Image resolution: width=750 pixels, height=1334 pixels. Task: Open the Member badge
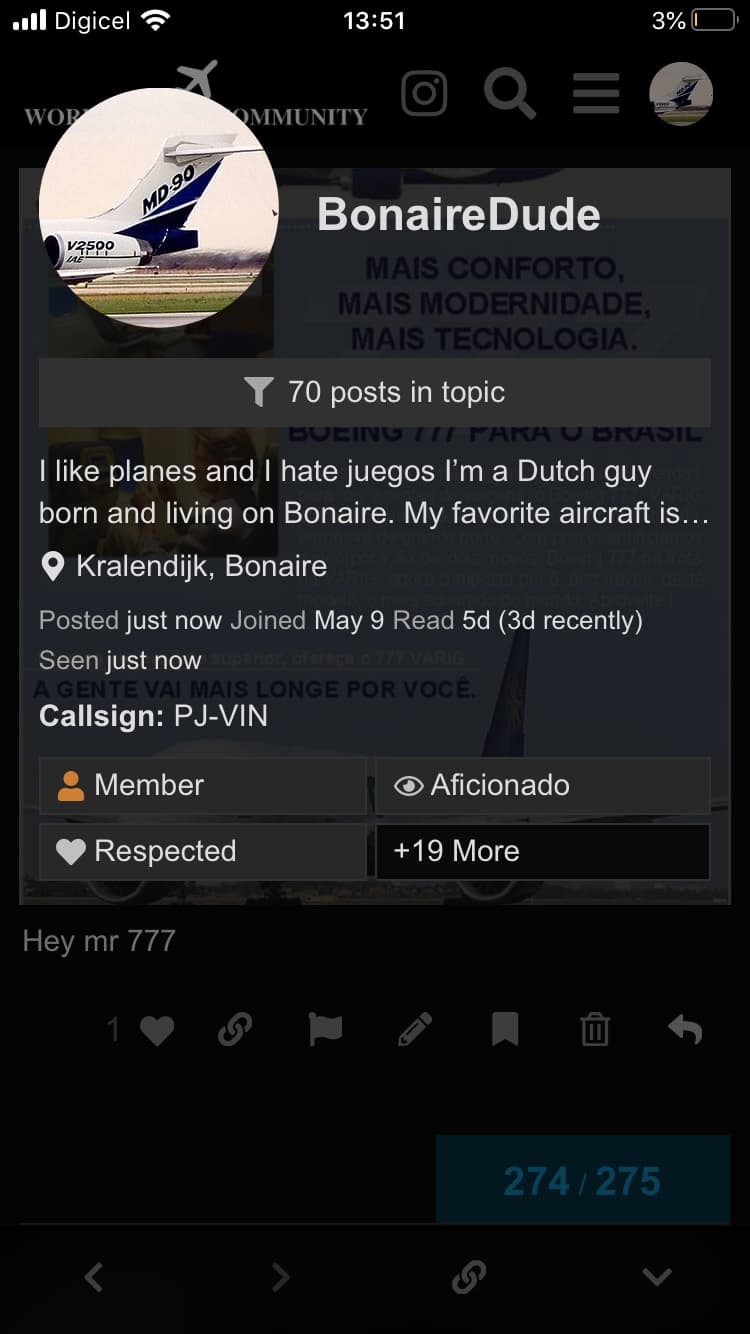(202, 786)
